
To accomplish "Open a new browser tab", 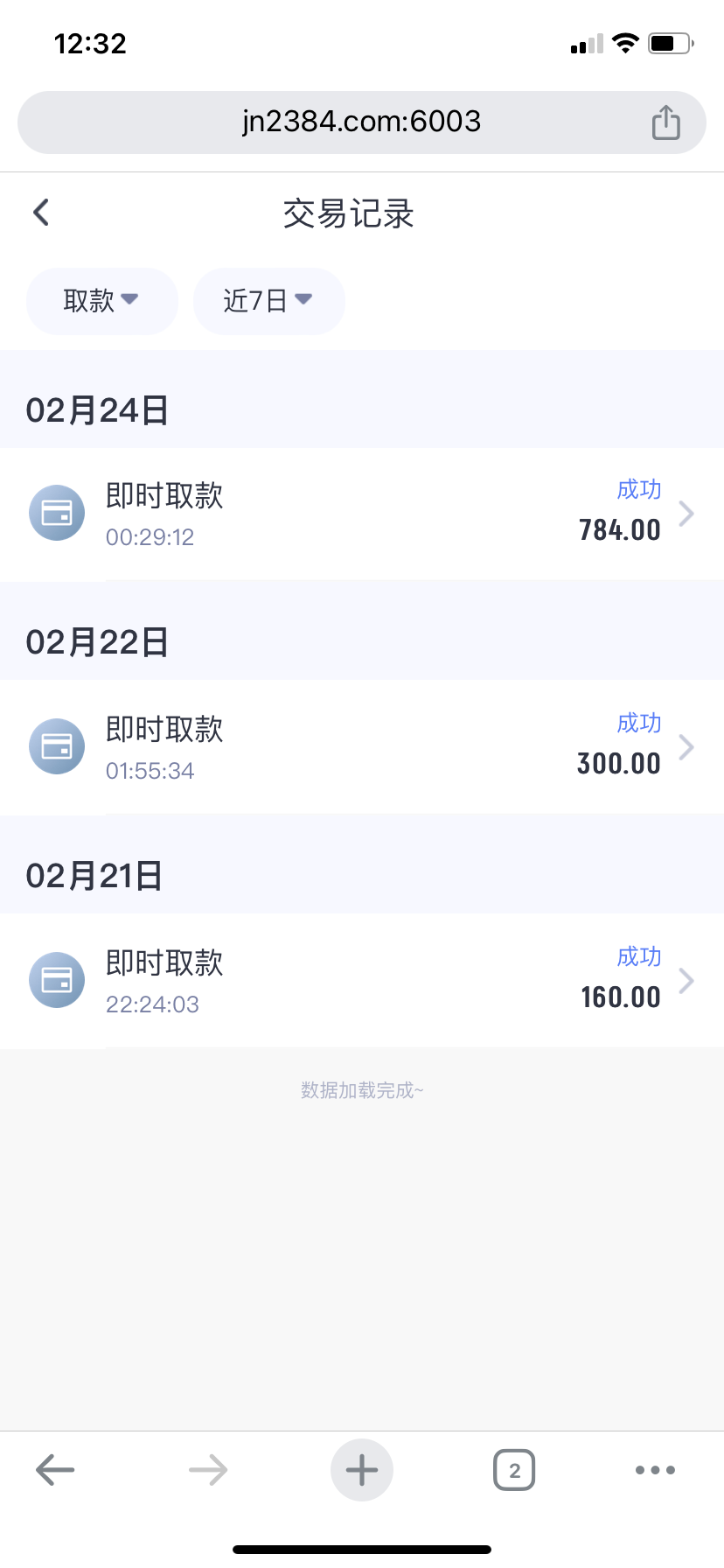I will point(362,1470).
